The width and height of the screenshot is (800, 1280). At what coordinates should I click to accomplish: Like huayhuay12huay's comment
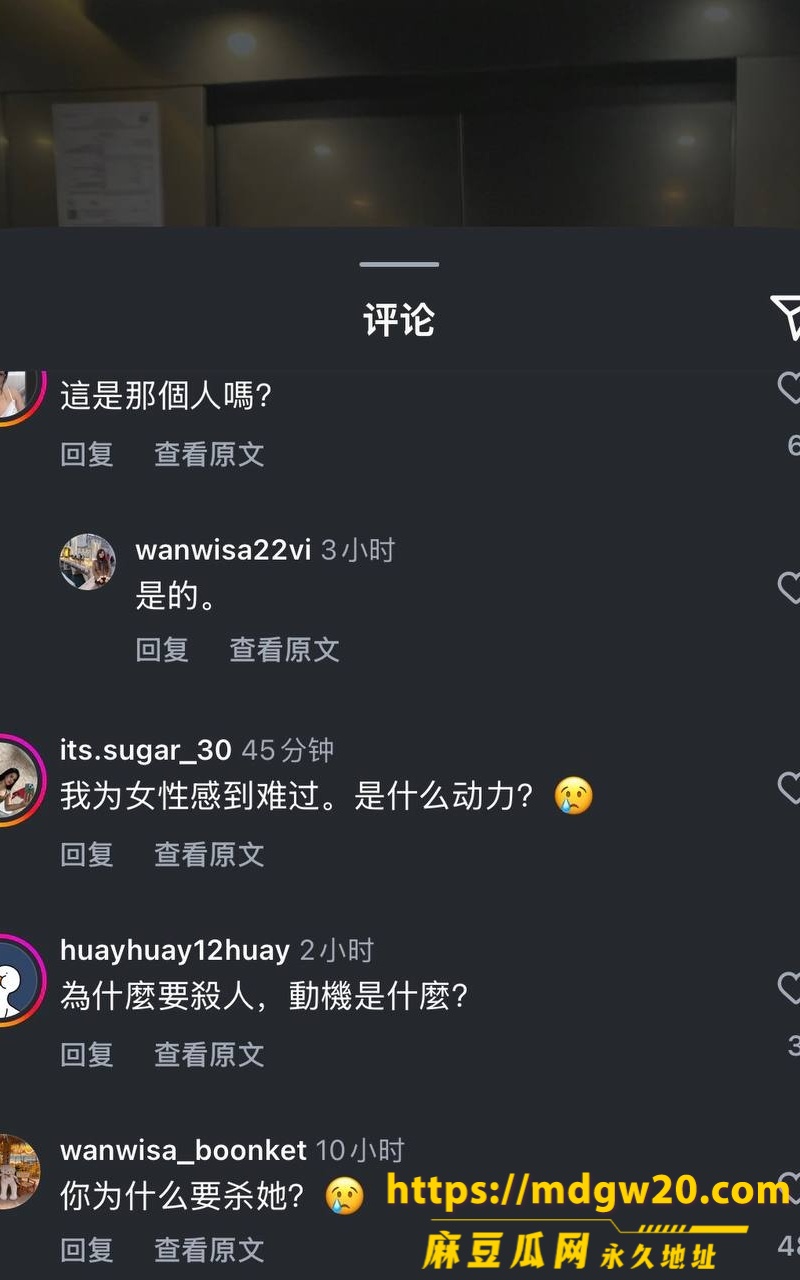(789, 987)
